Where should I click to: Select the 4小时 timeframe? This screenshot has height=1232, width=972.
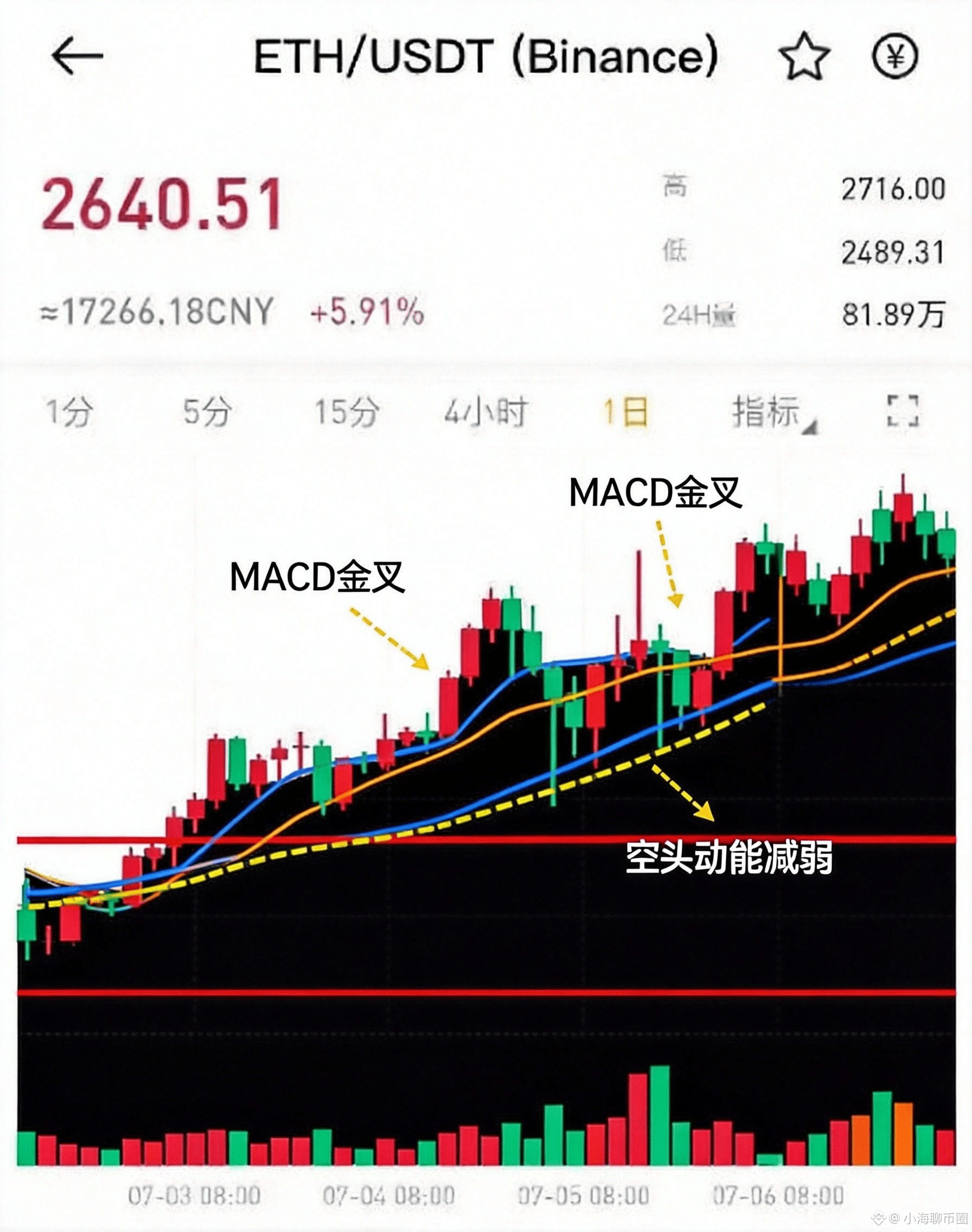click(x=485, y=412)
